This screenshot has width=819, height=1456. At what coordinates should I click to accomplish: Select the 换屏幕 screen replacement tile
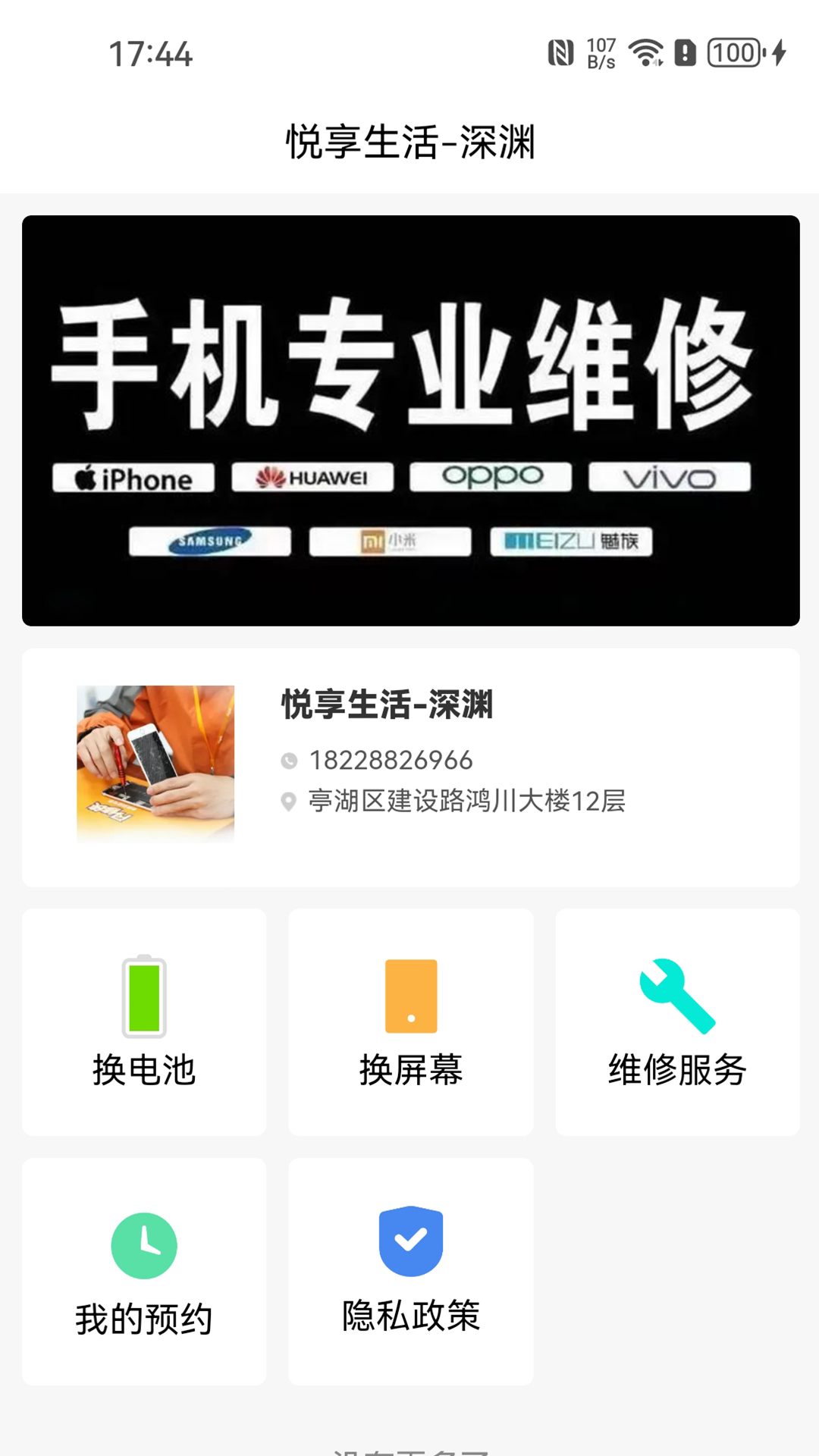(410, 1021)
